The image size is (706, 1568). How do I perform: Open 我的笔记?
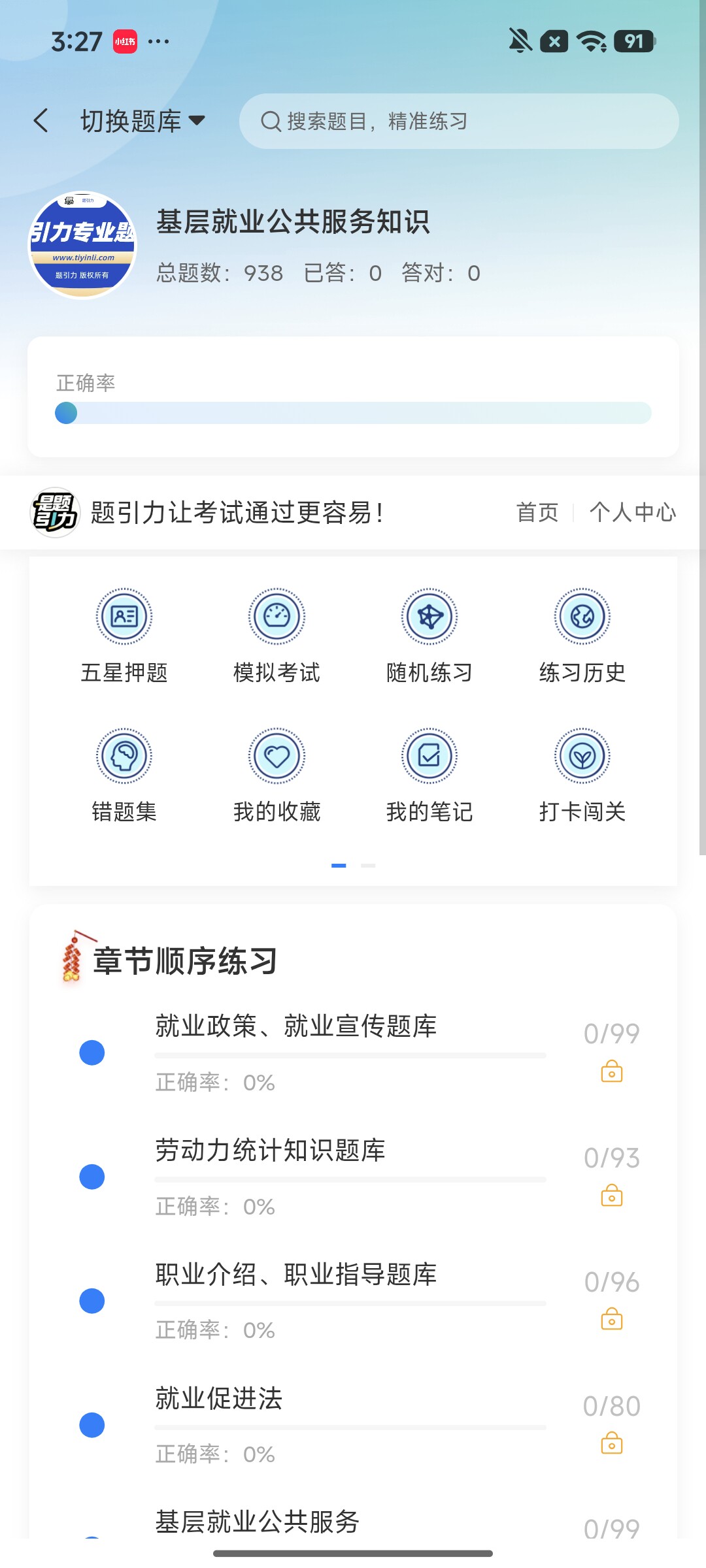pos(429,776)
